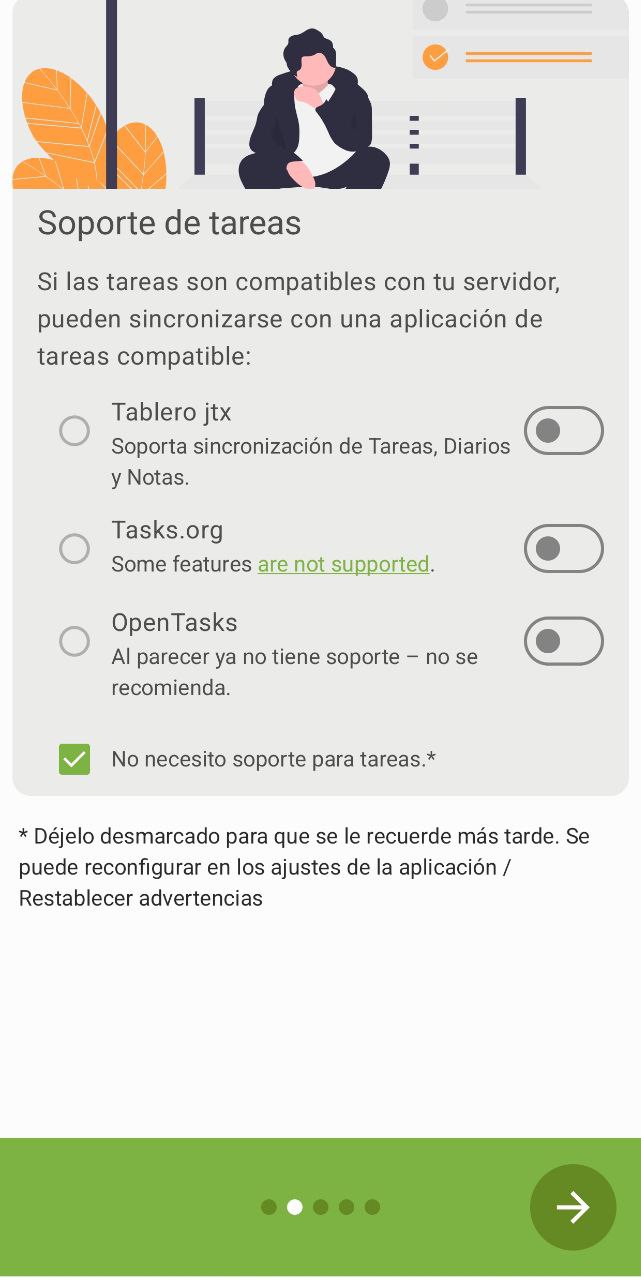Turn on the OpenTasks switch
Image resolution: width=641 pixels, height=1280 pixels.
pos(563,641)
